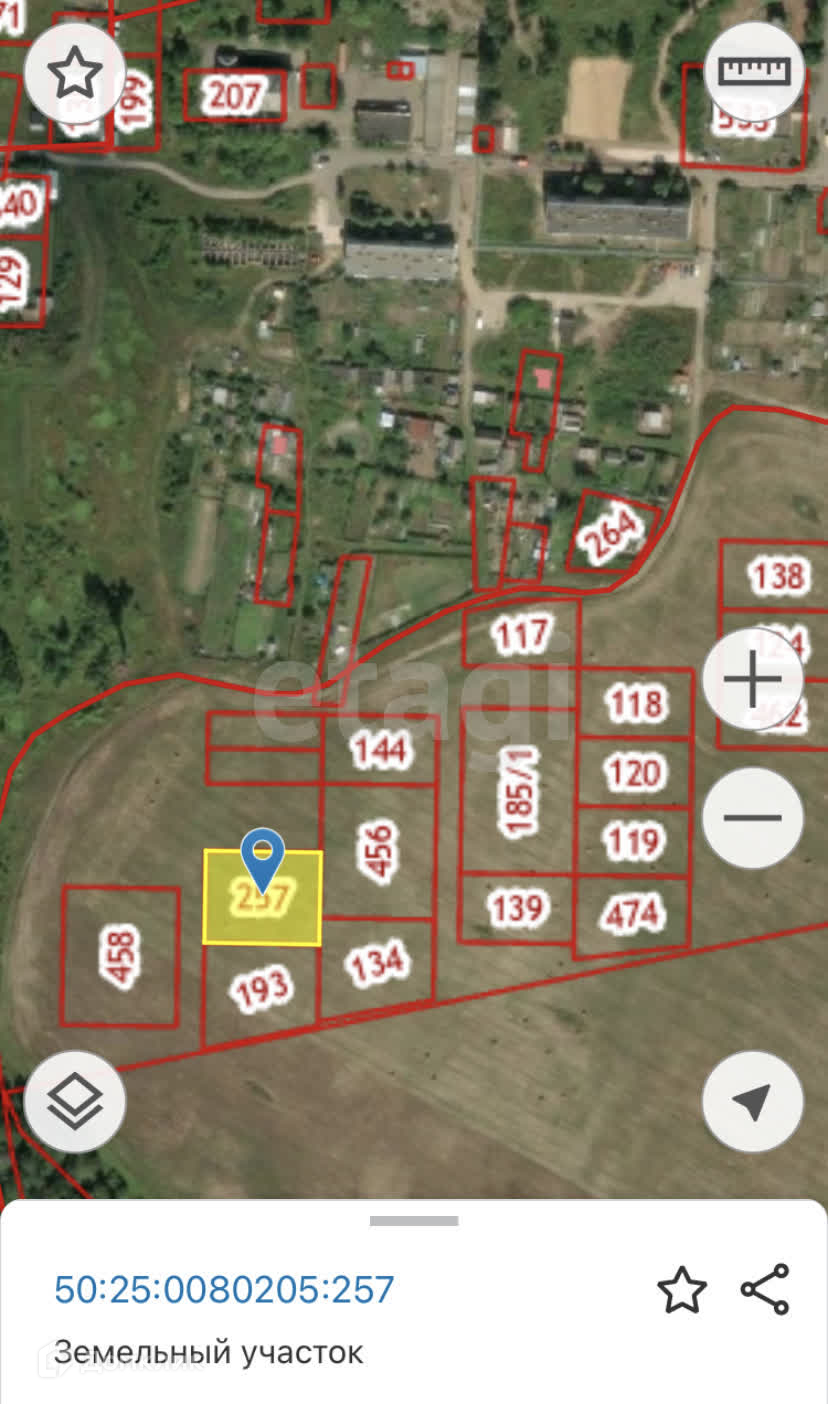Viewport: 828px width, 1404px height.
Task: Open cadastral number 50:25:0080205:257 details
Action: click(x=224, y=1290)
